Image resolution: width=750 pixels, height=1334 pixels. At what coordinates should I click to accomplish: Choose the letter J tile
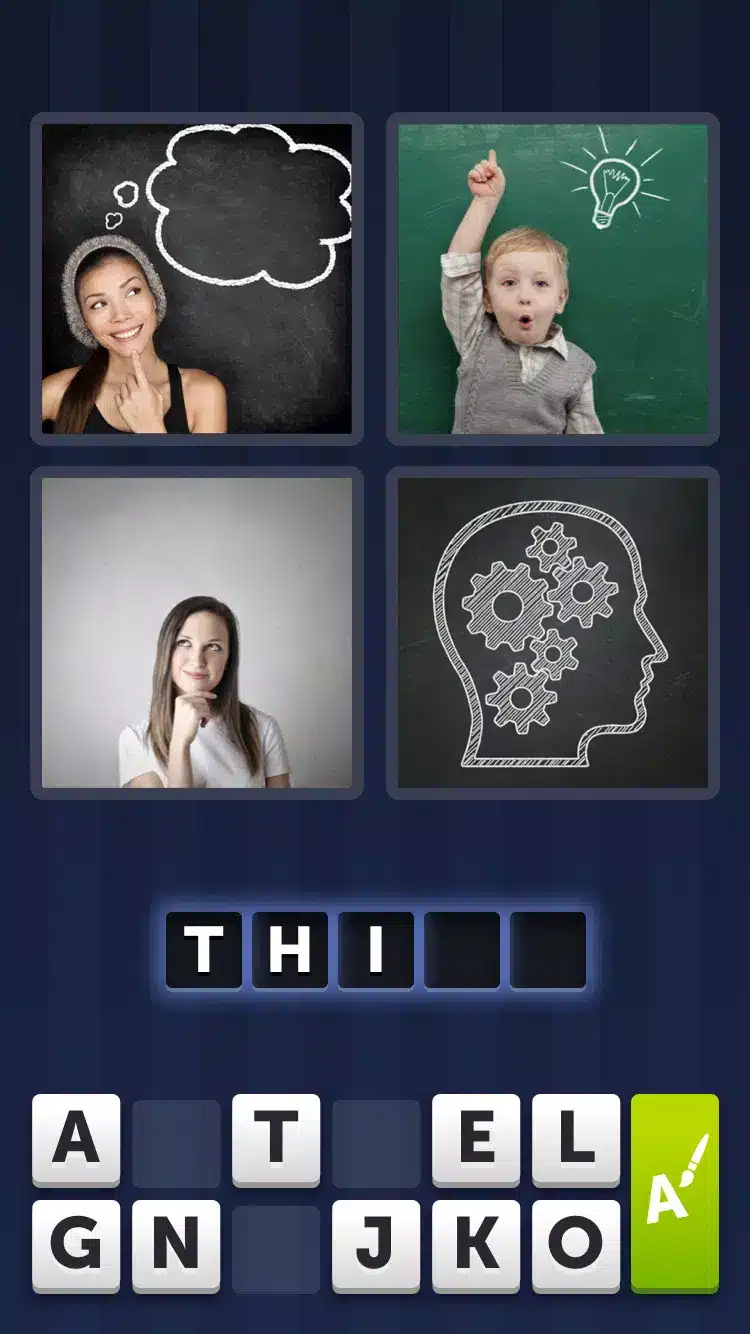[x=376, y=1245]
